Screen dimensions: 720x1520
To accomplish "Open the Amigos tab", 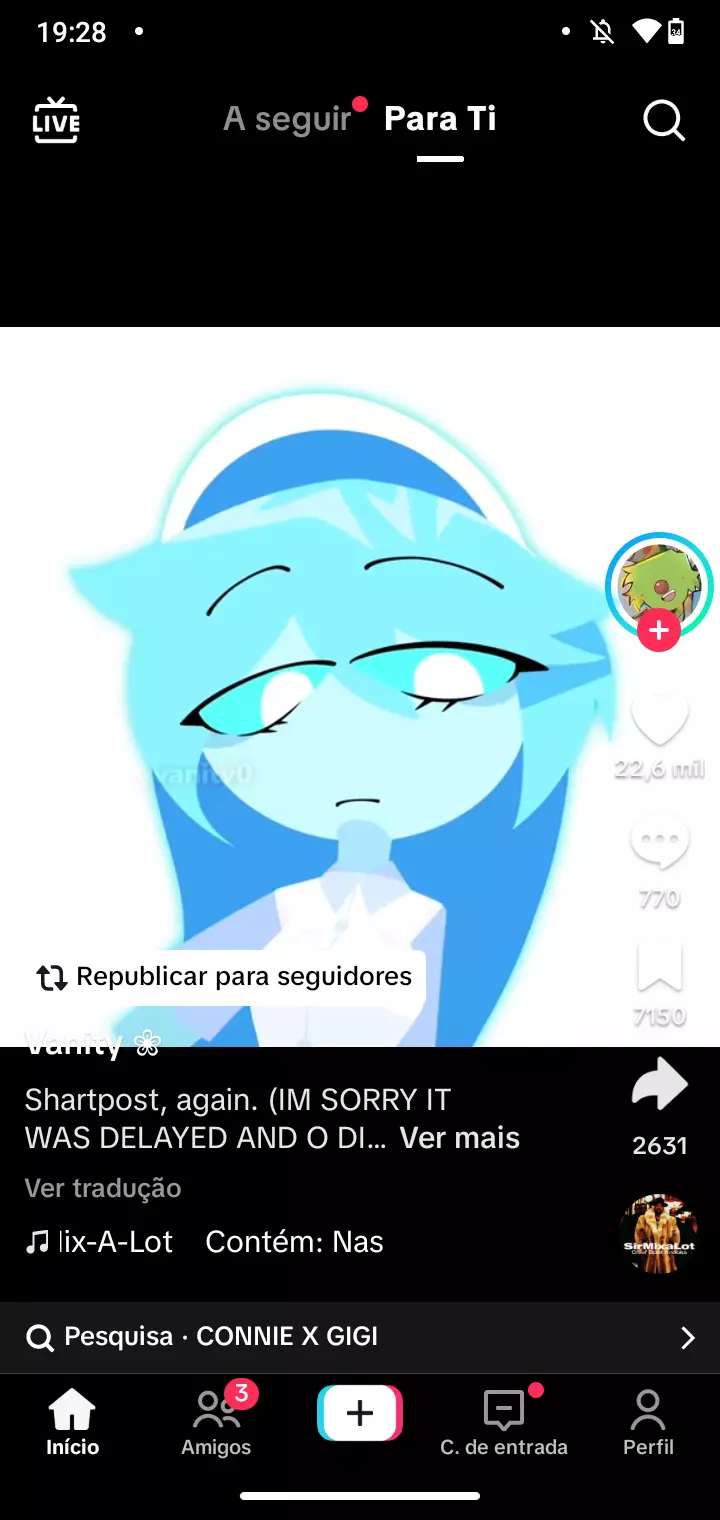I will (216, 1422).
